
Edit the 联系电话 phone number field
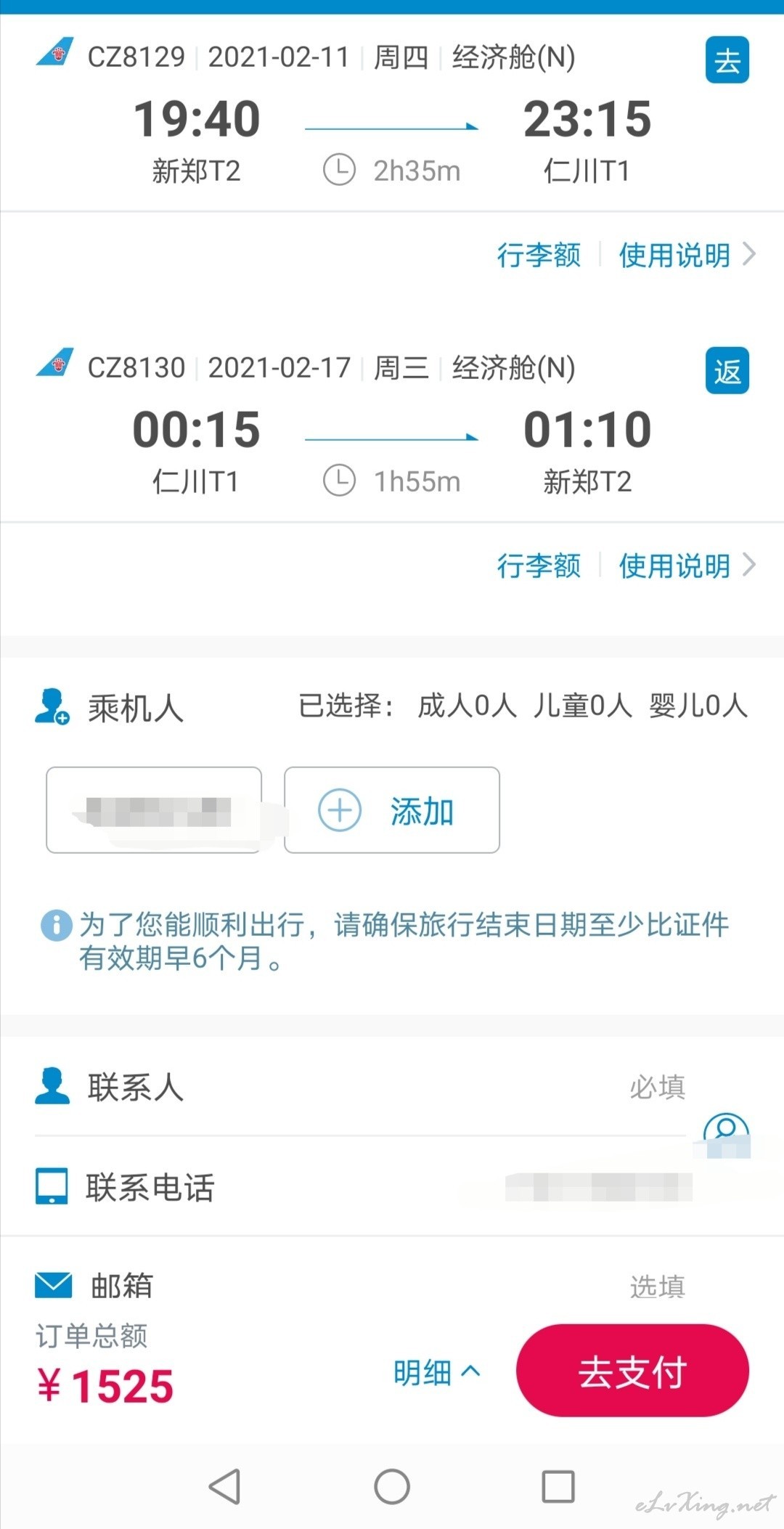[392, 1187]
